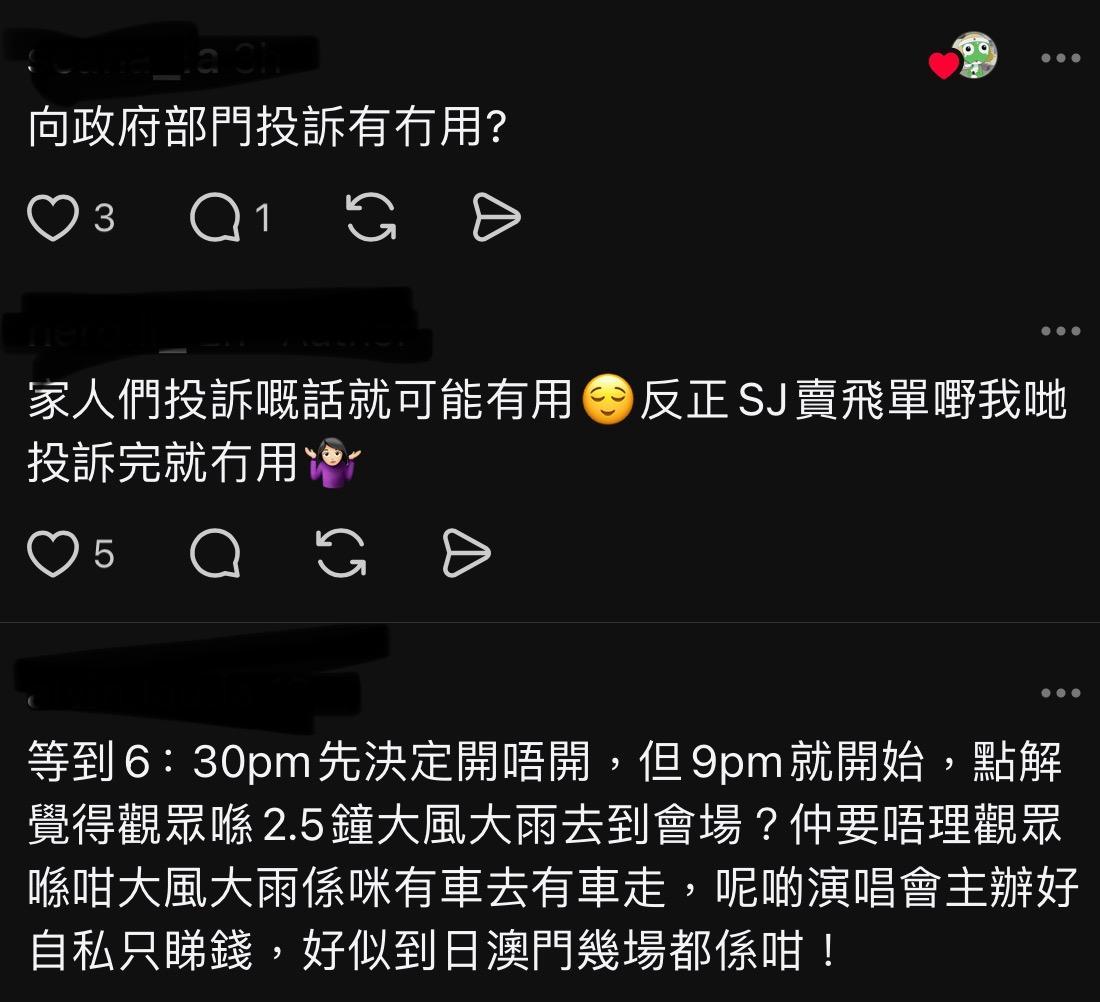Like the comment about 向政府部門投訴
This screenshot has height=1002, width=1100.
[x=52, y=218]
